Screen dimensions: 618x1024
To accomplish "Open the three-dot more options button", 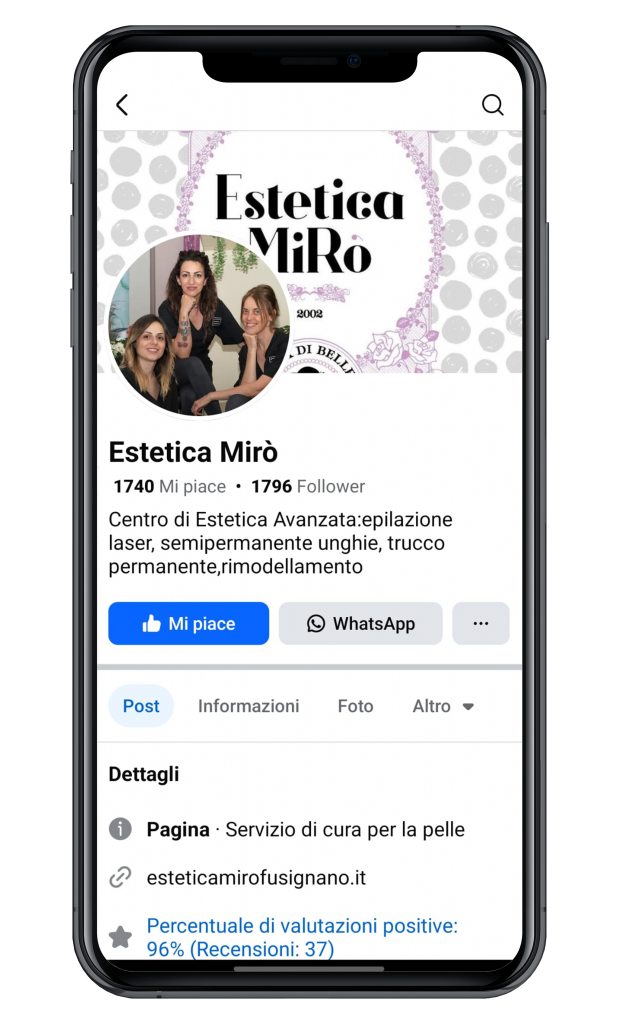I will tap(481, 624).
